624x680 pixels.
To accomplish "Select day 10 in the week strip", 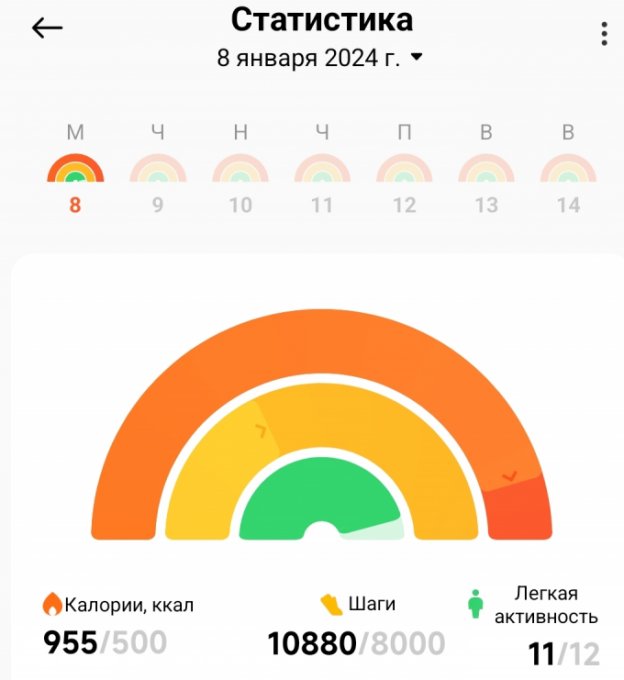I will pos(240,170).
